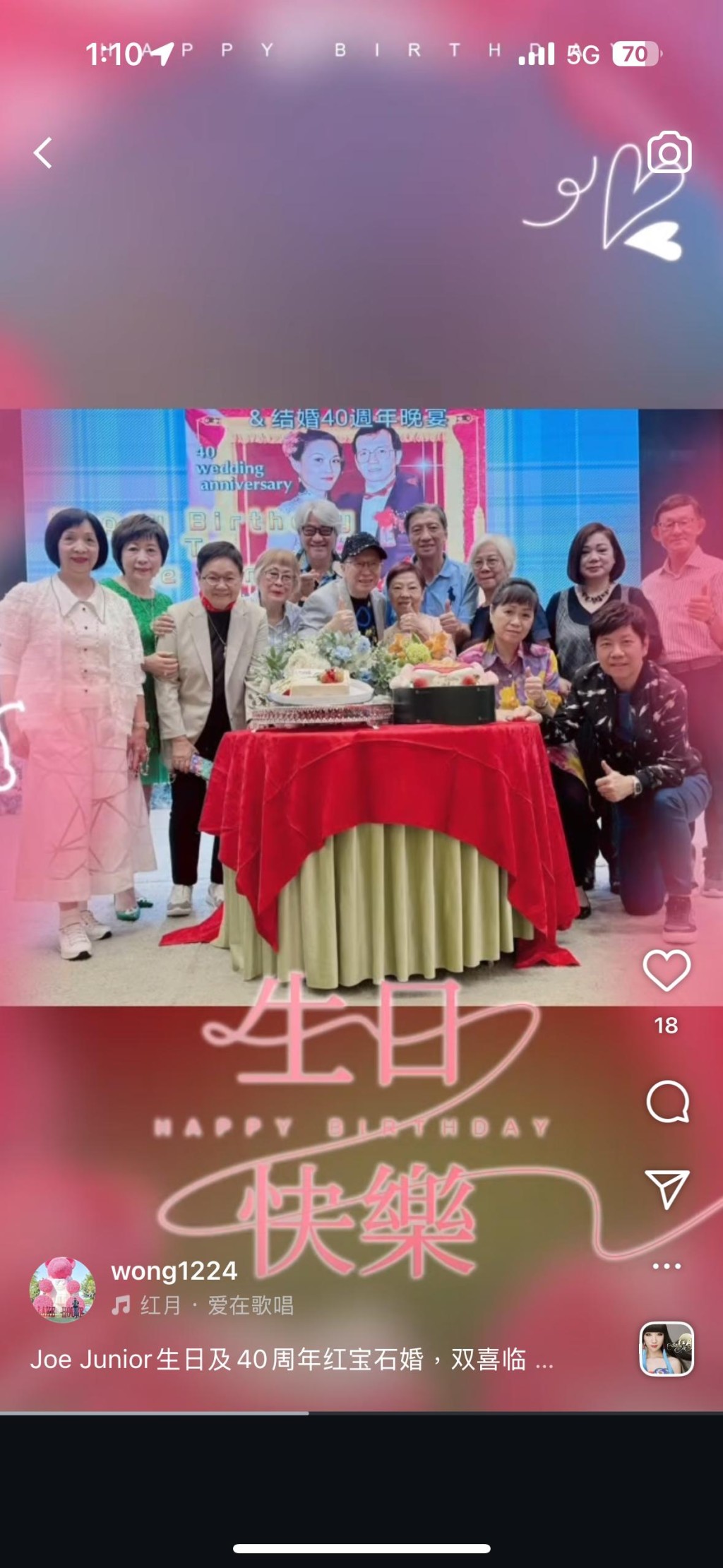The height and width of the screenshot is (1568, 723).
Task: Open the comments bubble
Action: tap(667, 1101)
